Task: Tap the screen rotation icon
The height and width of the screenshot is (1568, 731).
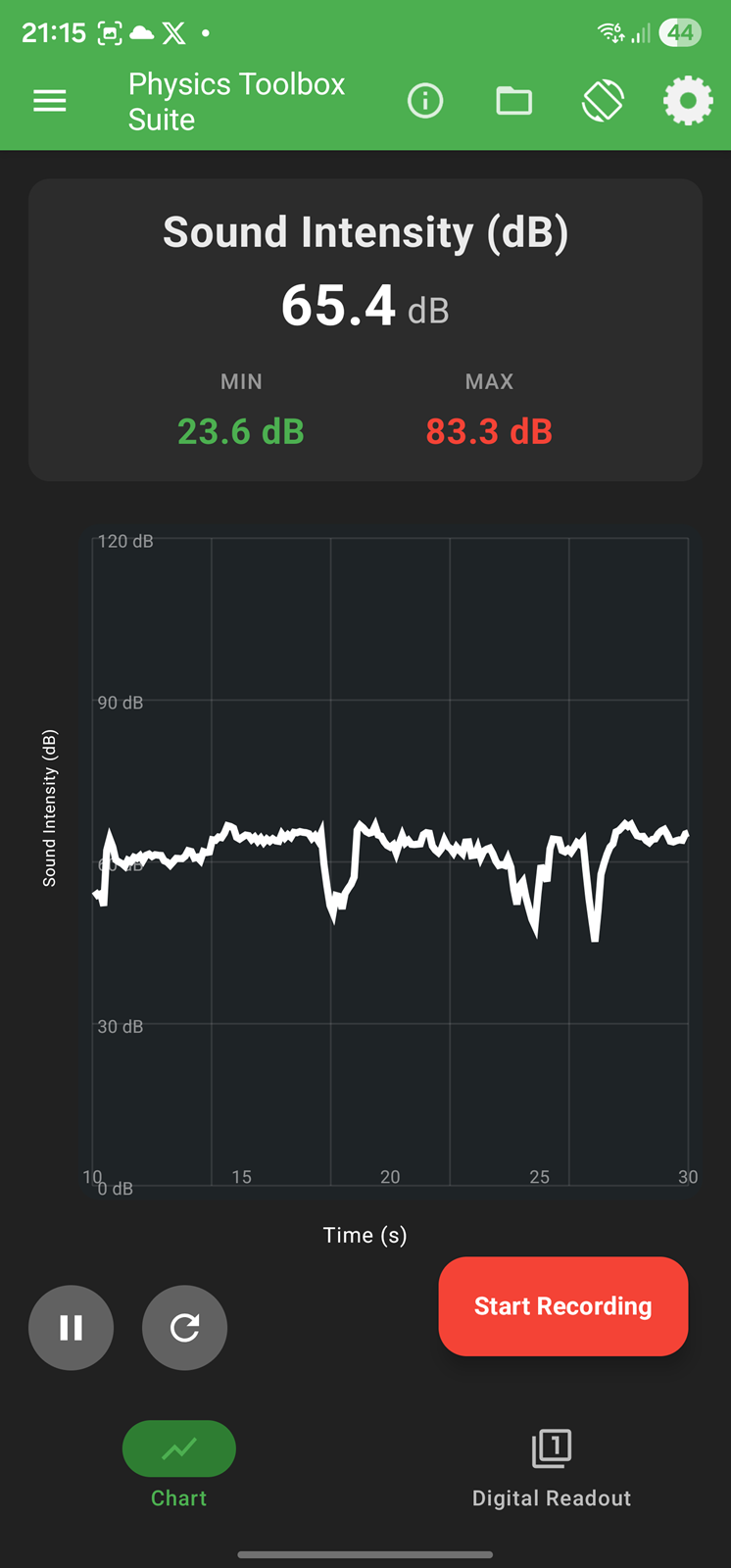Action: 603,101
